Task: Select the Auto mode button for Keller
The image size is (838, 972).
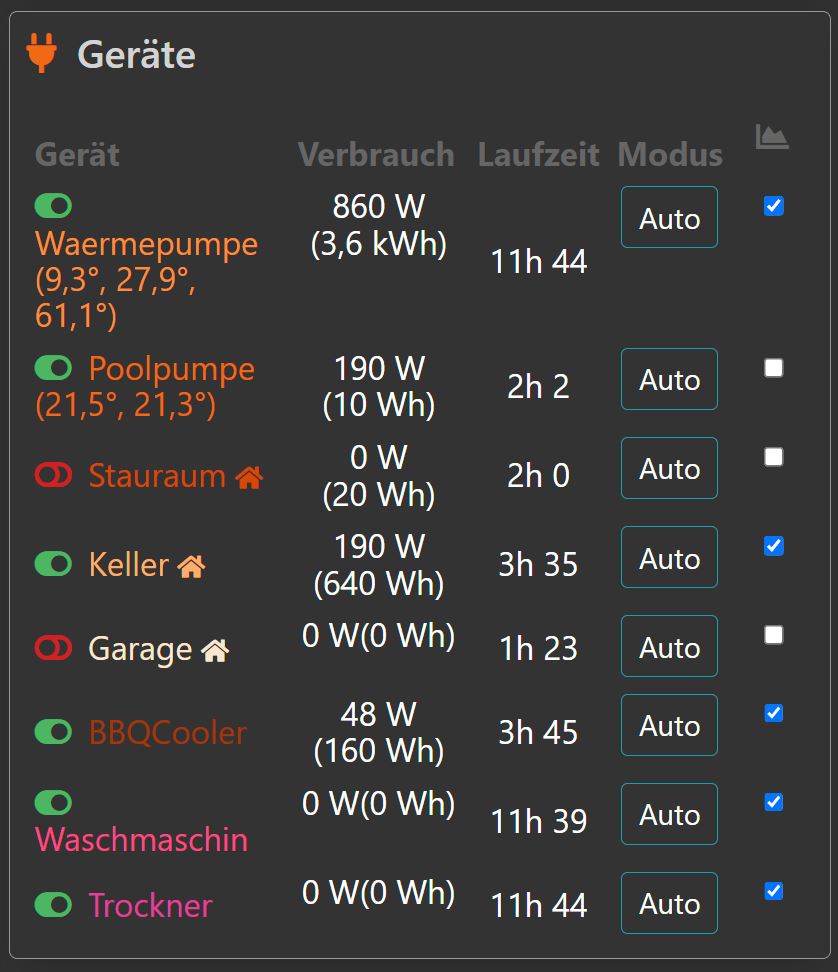Action: (669, 557)
